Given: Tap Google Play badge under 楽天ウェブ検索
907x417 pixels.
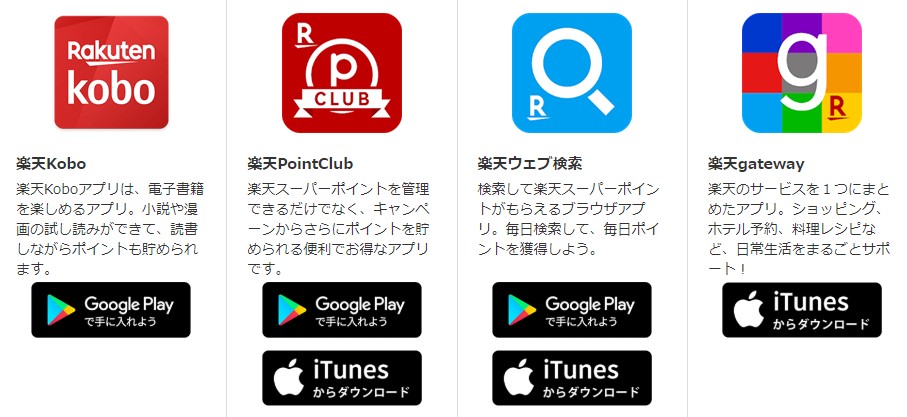Looking at the screenshot, I should tap(572, 310).
